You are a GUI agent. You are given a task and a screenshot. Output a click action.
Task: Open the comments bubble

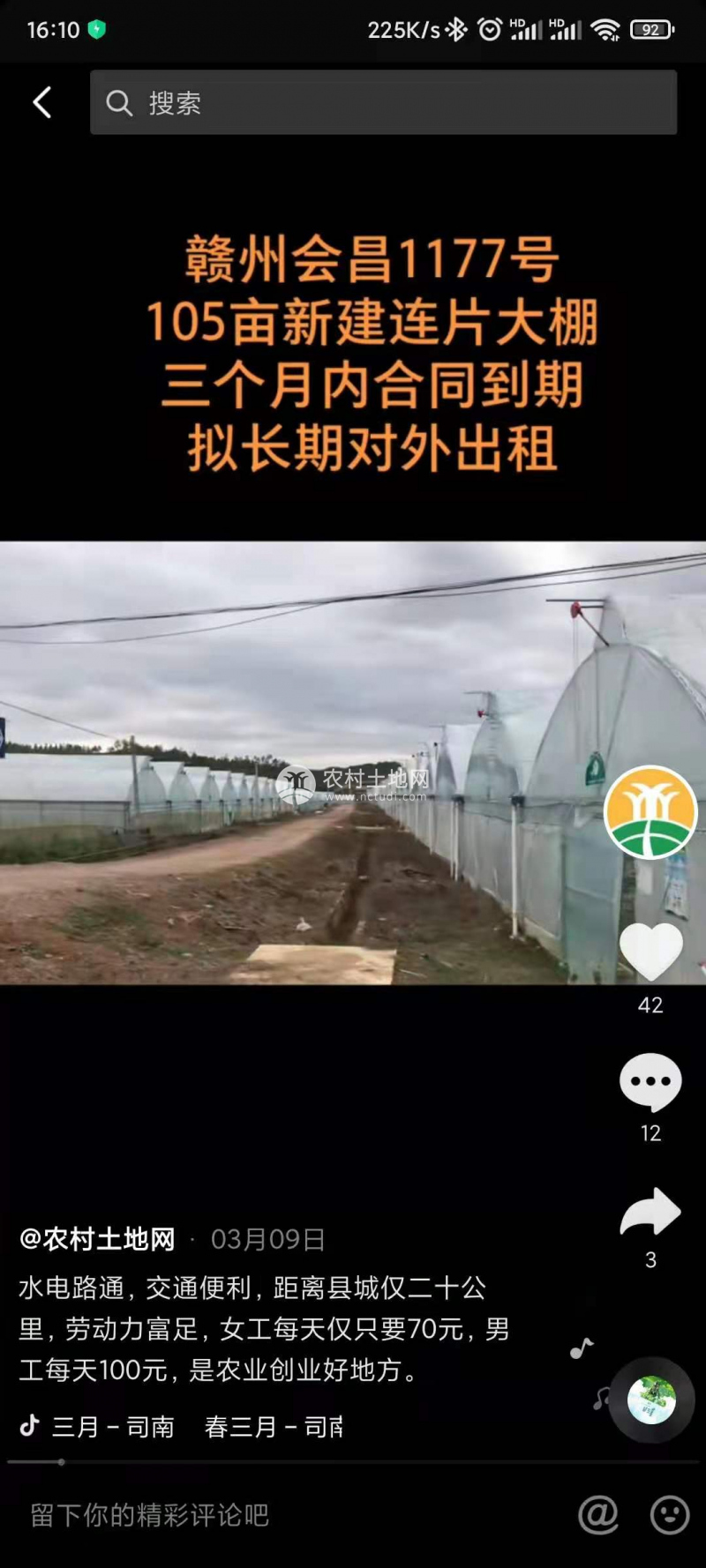pos(650,1082)
